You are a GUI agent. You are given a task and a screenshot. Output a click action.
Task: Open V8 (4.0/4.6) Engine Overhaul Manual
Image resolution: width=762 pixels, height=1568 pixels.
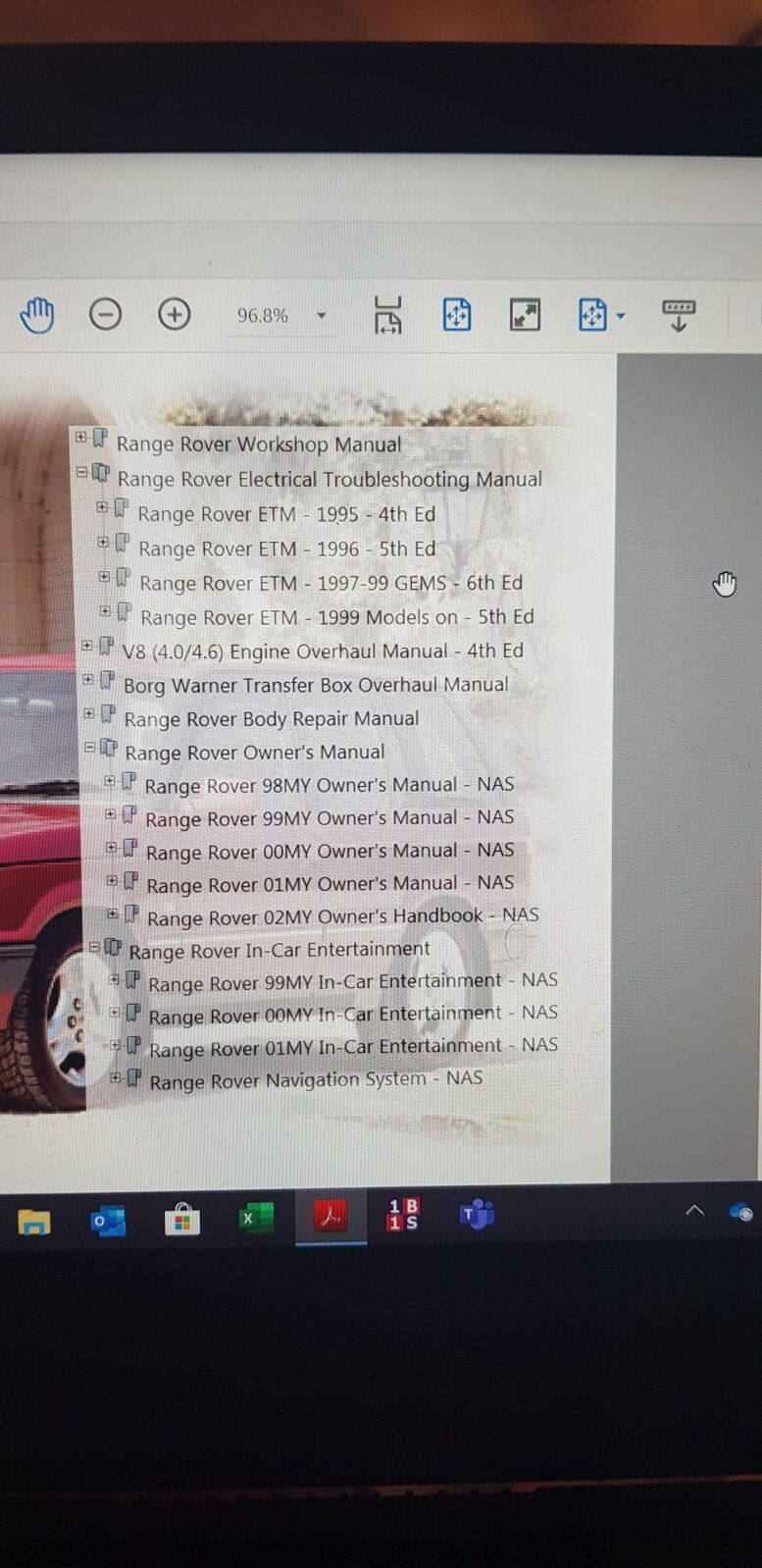(x=323, y=652)
